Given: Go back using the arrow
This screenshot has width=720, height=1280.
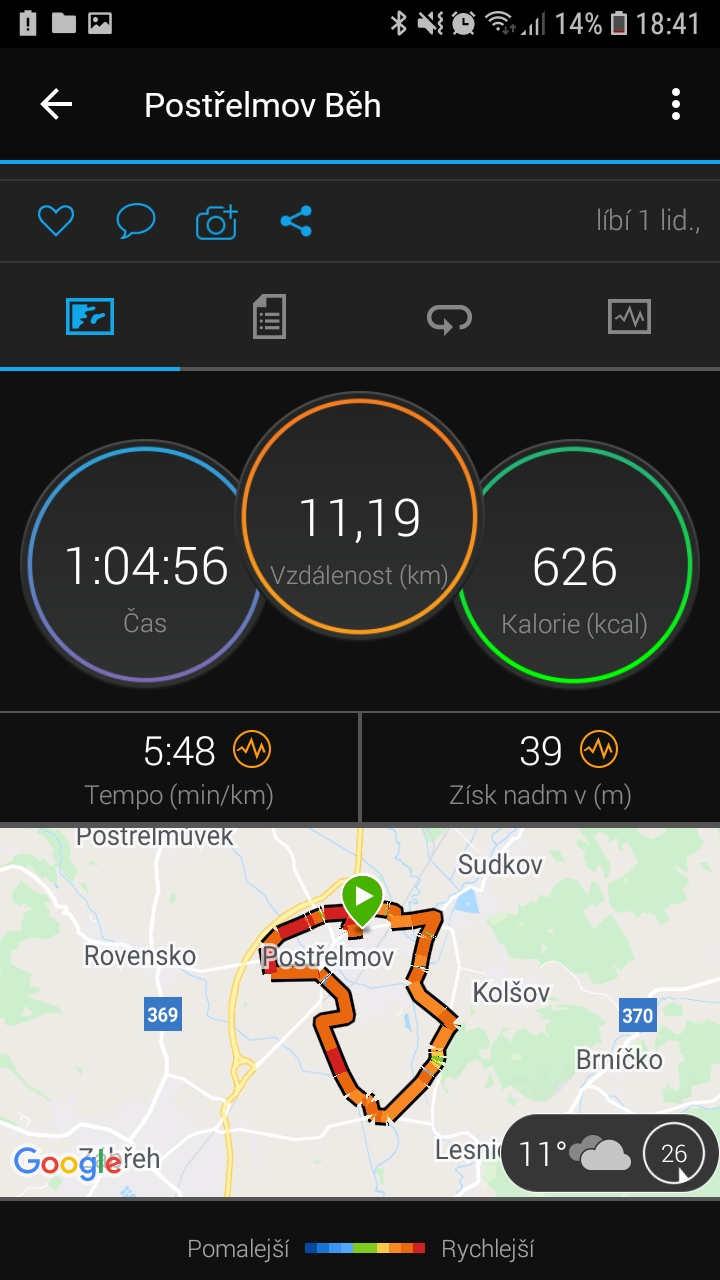Looking at the screenshot, I should [56, 104].
